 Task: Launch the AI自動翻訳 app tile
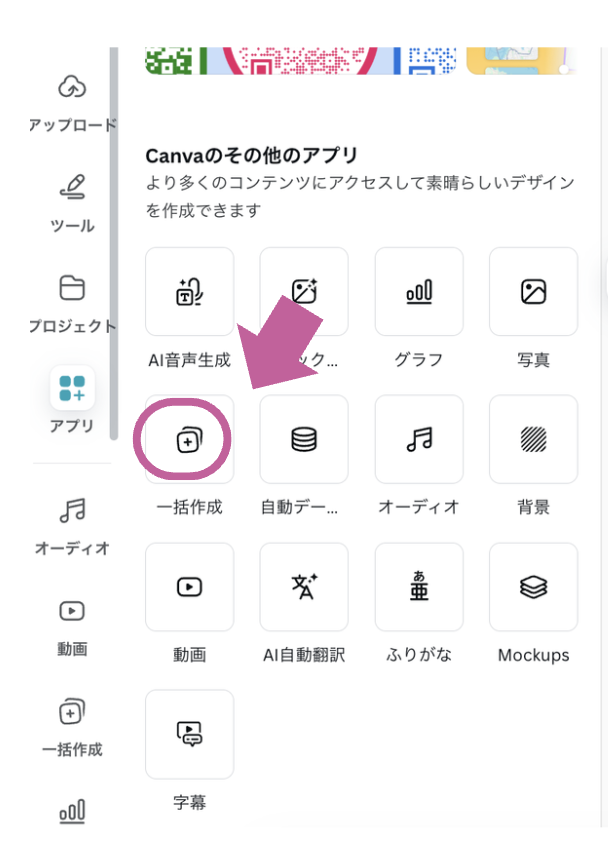[304, 588]
